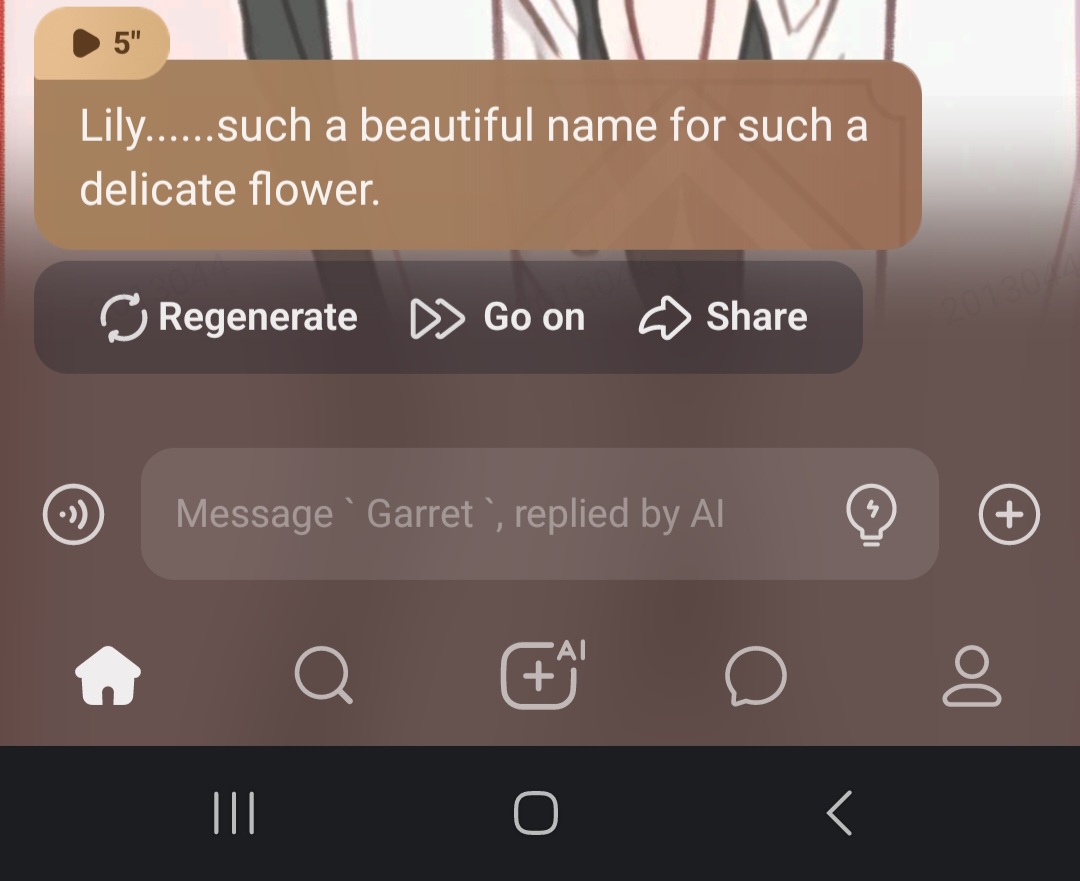Focus the Message Garret text field
Screen dimensions: 1080x881
480,514
